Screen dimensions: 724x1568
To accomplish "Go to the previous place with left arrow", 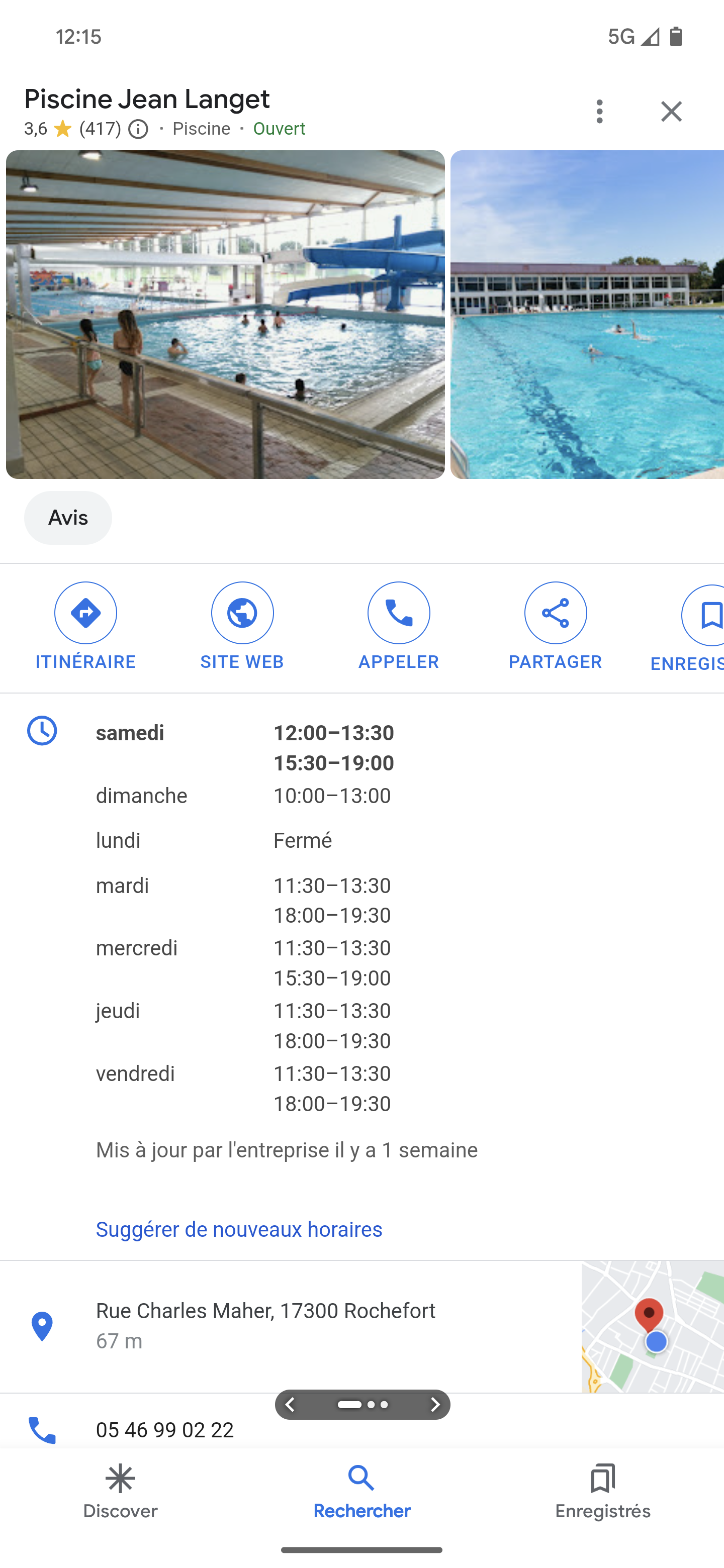I will coord(291,1404).
